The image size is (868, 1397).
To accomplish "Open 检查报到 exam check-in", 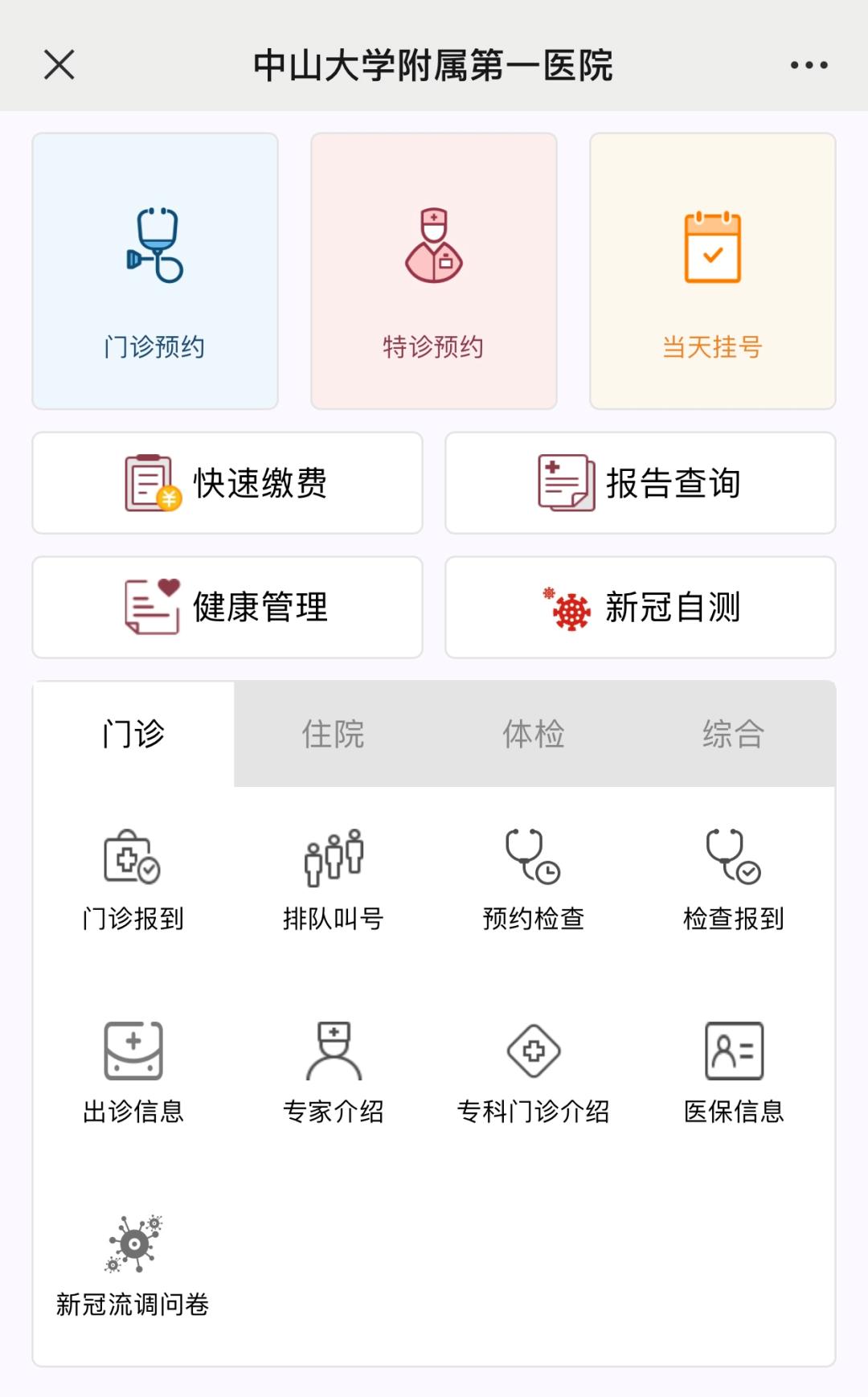I will (733, 880).
